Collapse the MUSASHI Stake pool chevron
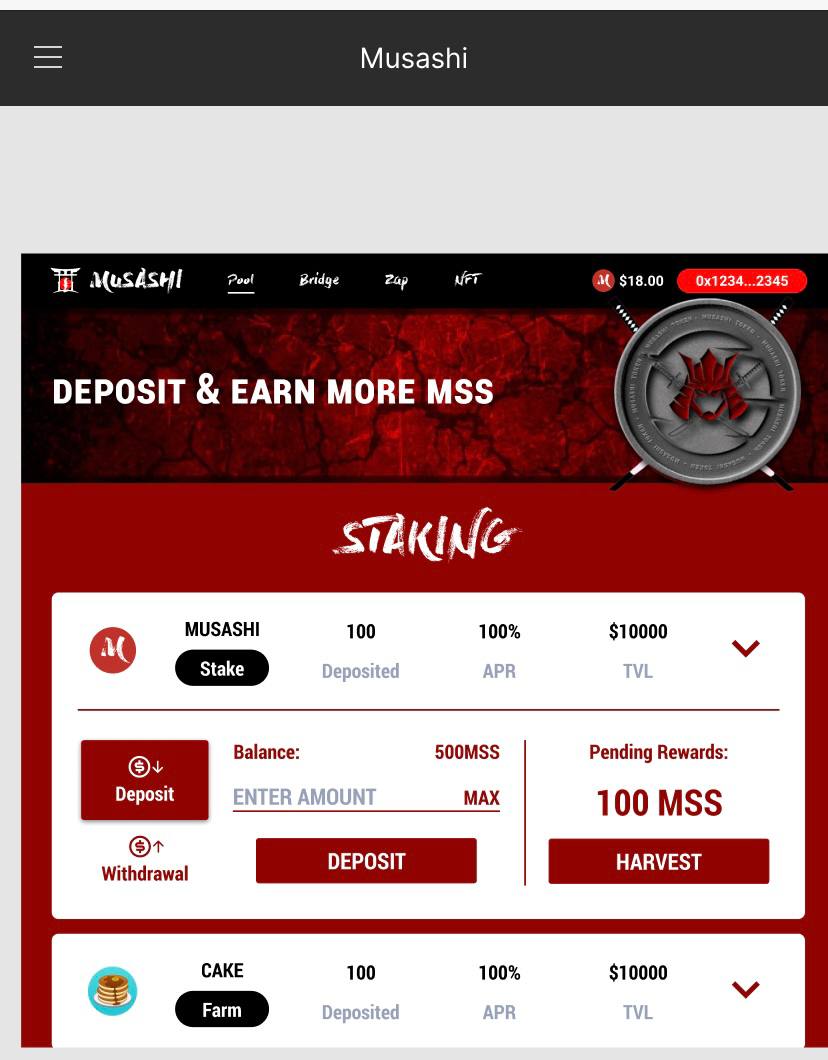 745,648
